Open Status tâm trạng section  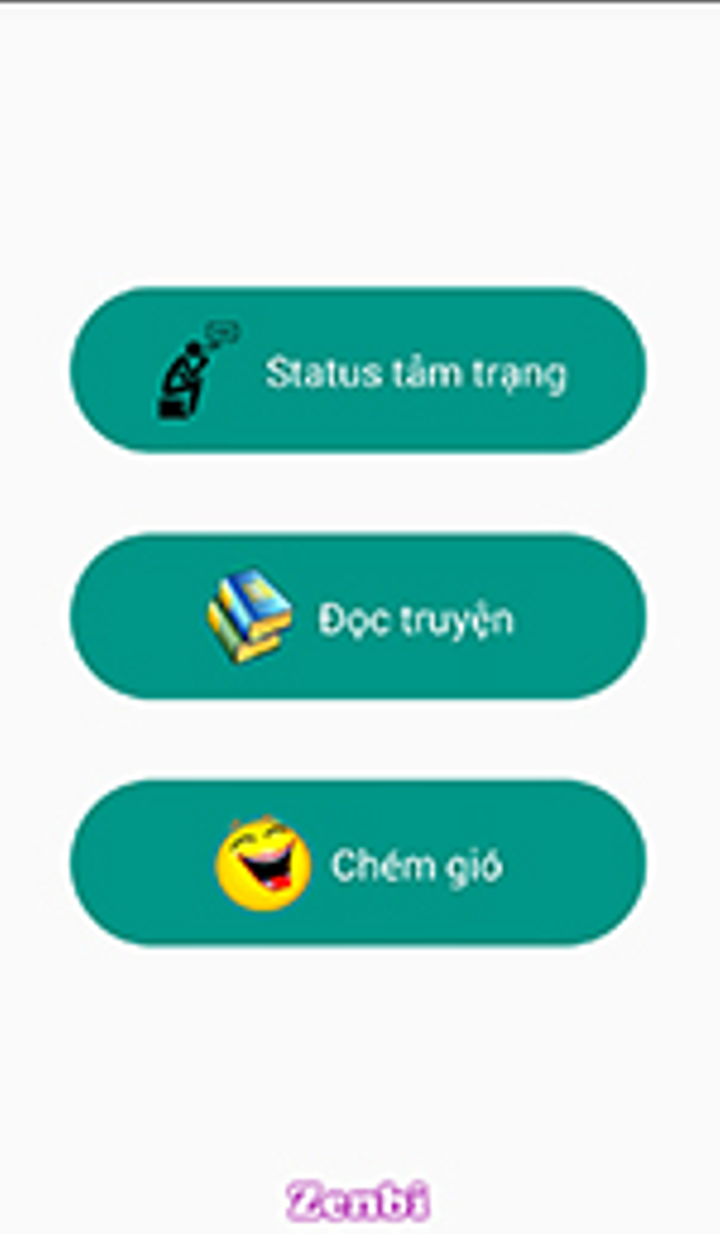358,371
